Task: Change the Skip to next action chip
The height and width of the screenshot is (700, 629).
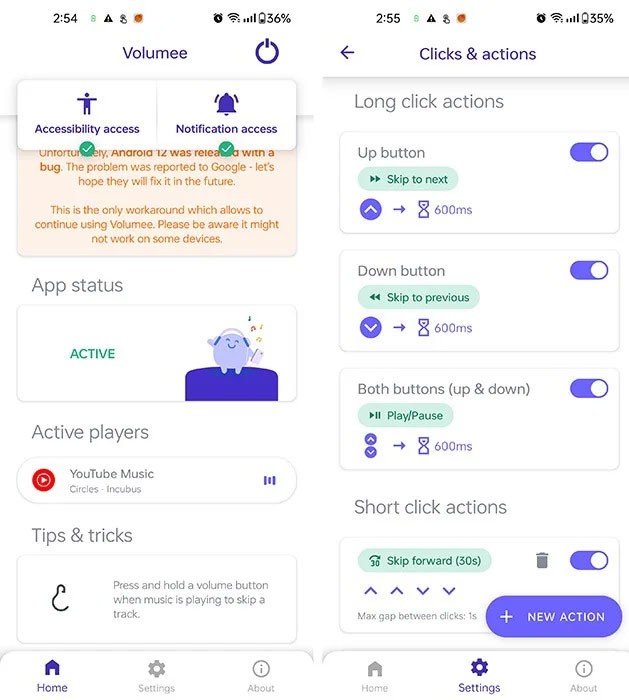Action: [408, 179]
